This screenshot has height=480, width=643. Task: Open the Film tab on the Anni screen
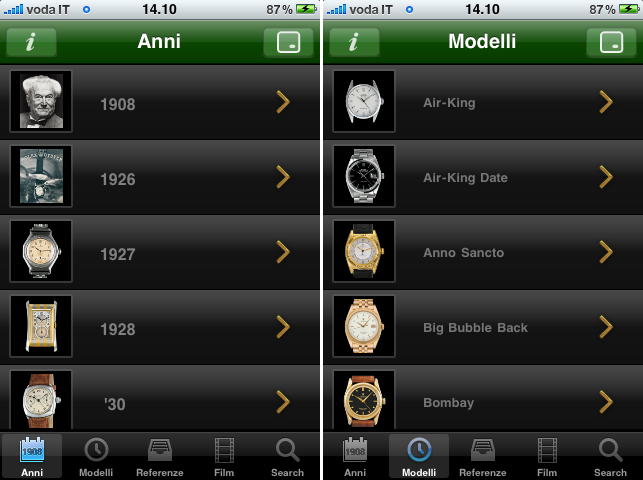point(224,457)
